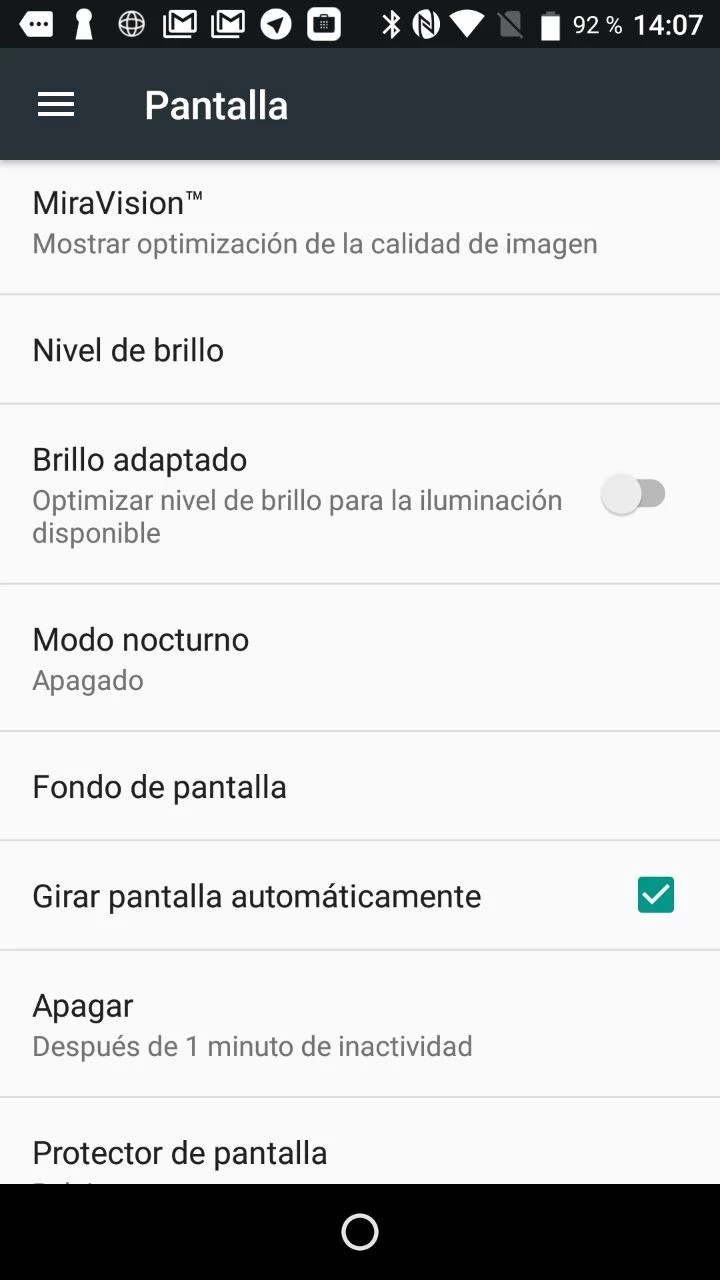Screen dimensions: 720x1280
Task: Change the Apagar inactivity timeout
Action: (x=360, y=1023)
